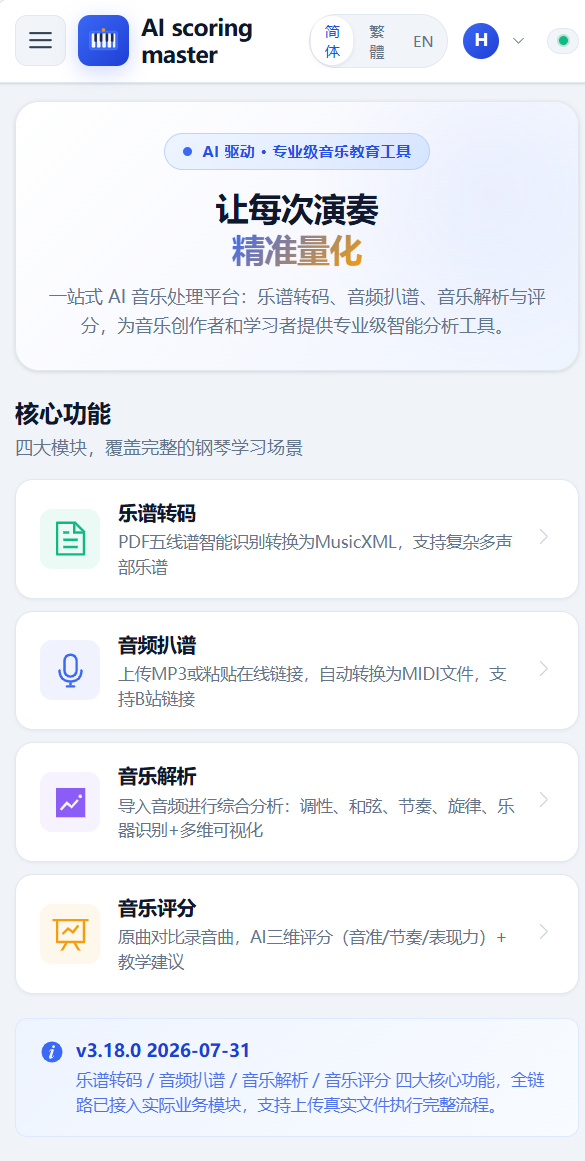Open the 音乐解析 module card

point(296,802)
